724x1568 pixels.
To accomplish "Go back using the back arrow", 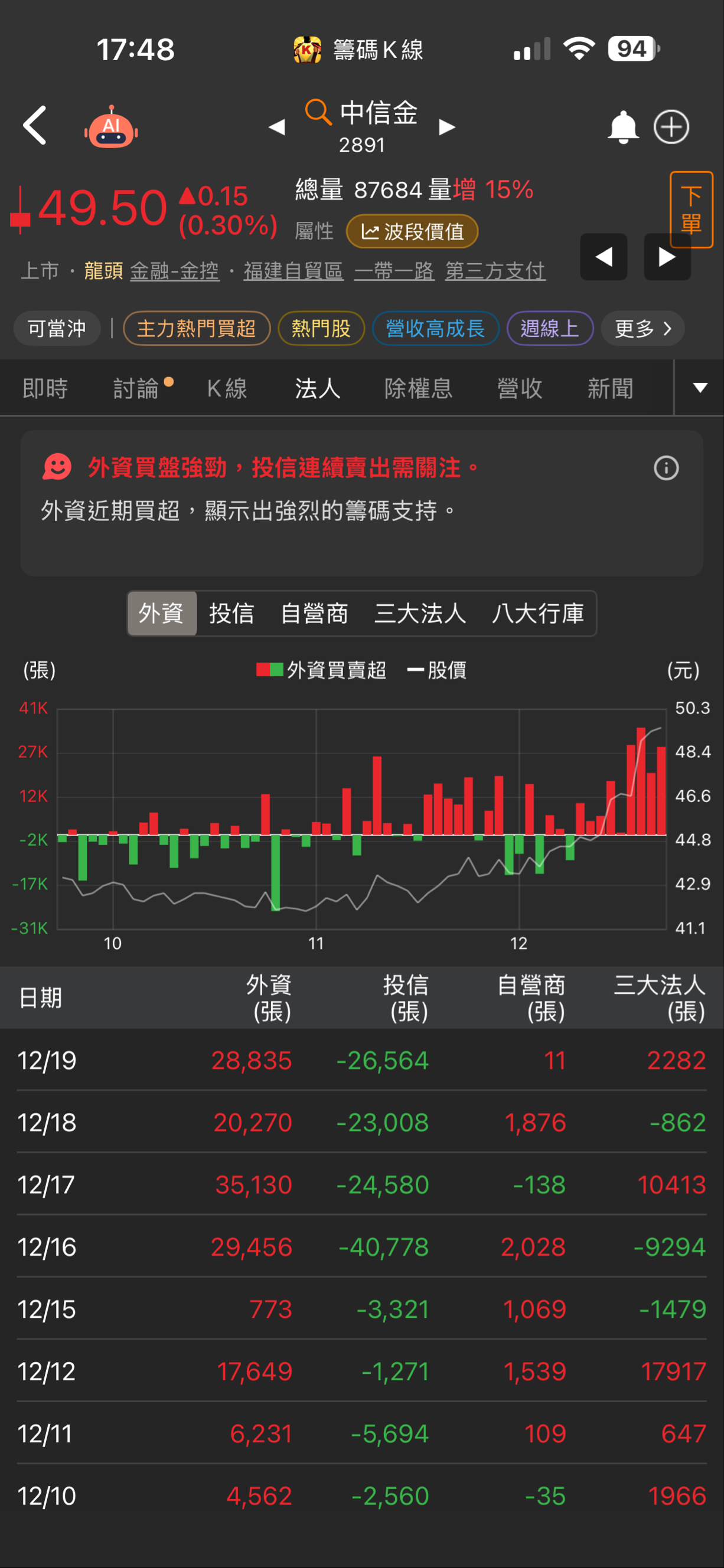I will [x=35, y=126].
